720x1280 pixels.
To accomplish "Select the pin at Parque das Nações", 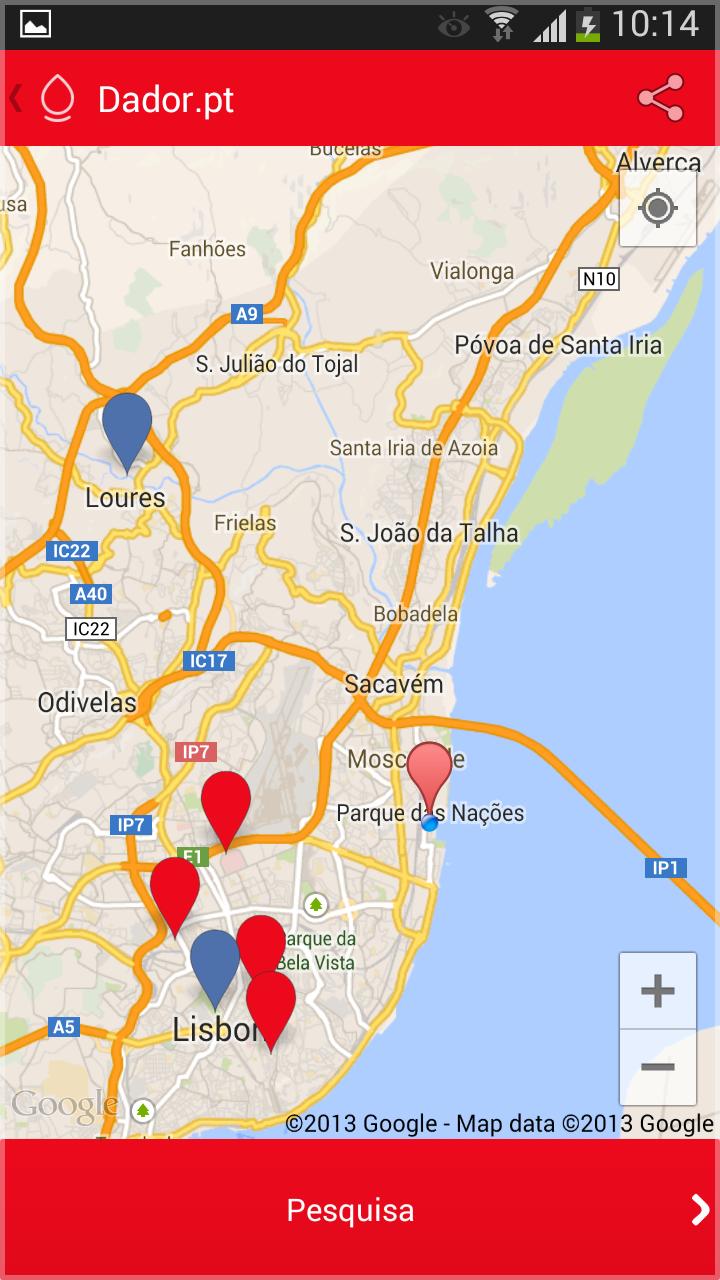I will pyautogui.click(x=430, y=775).
